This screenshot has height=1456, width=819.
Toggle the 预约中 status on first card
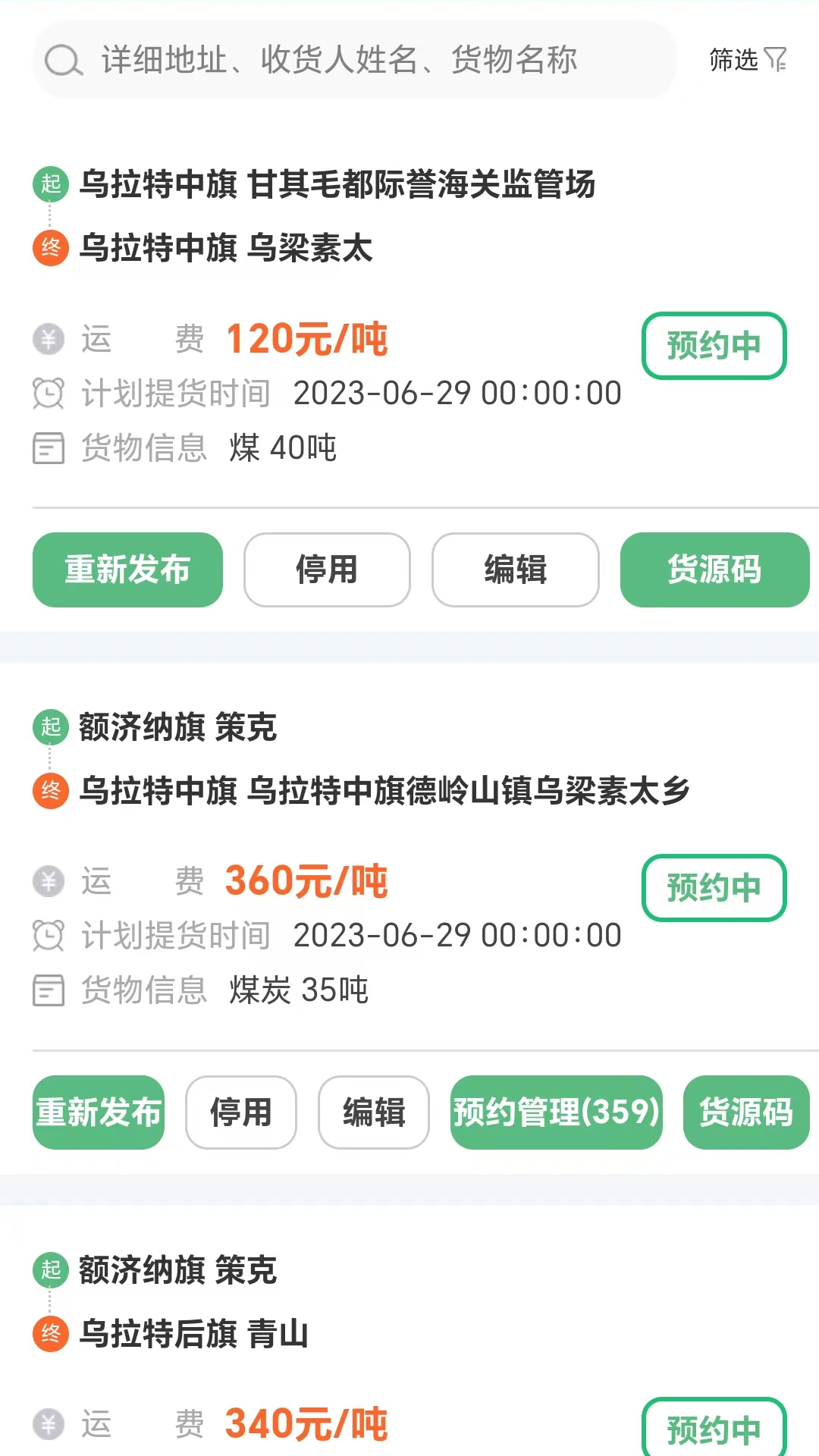click(714, 347)
